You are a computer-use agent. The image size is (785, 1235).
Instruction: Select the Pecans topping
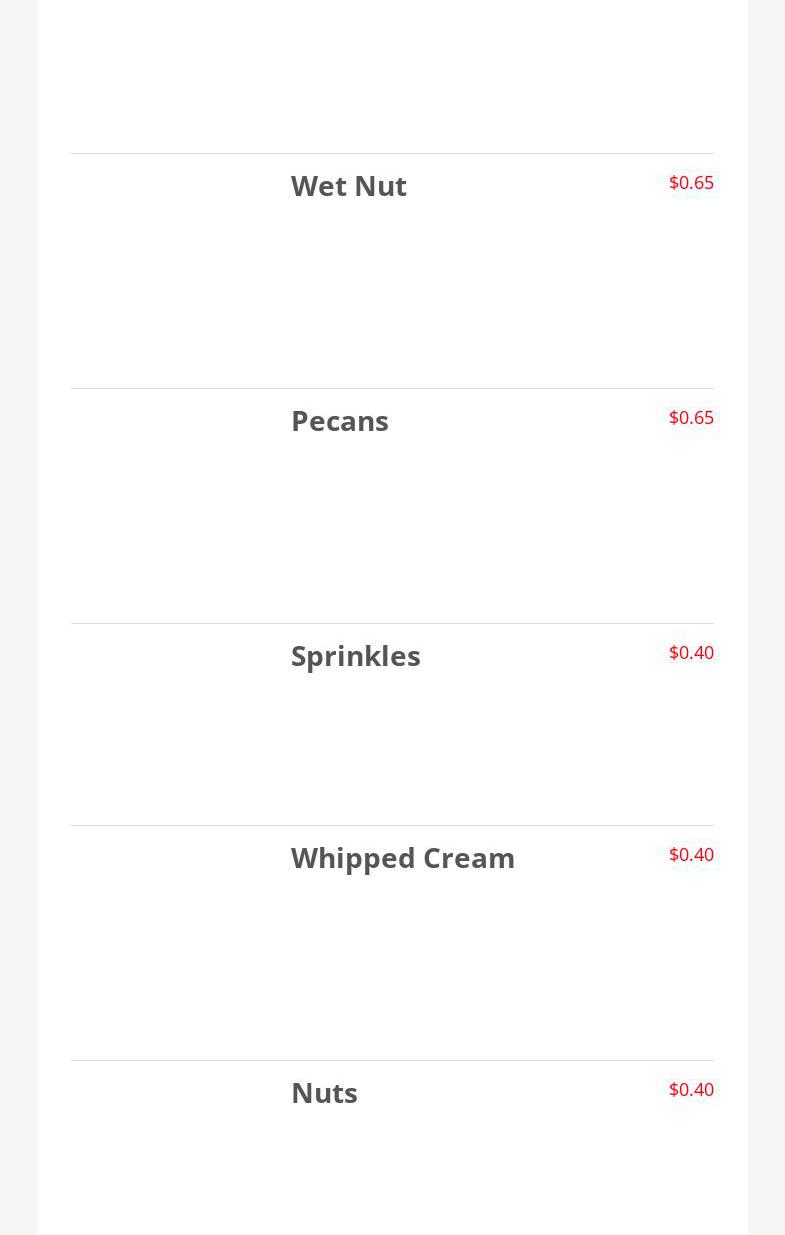pos(339,421)
